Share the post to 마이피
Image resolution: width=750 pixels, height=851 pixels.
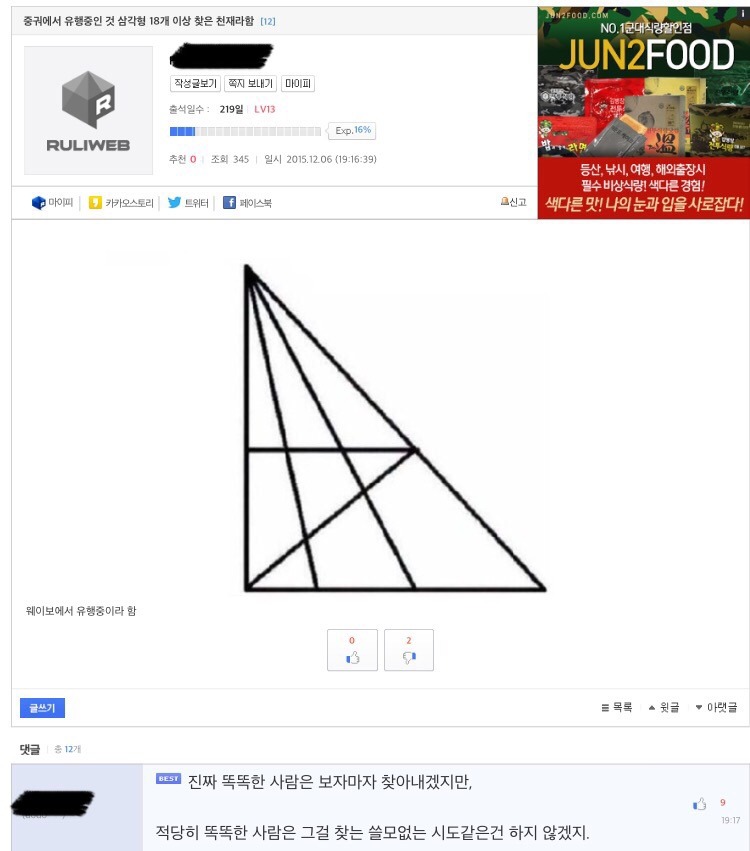point(53,203)
